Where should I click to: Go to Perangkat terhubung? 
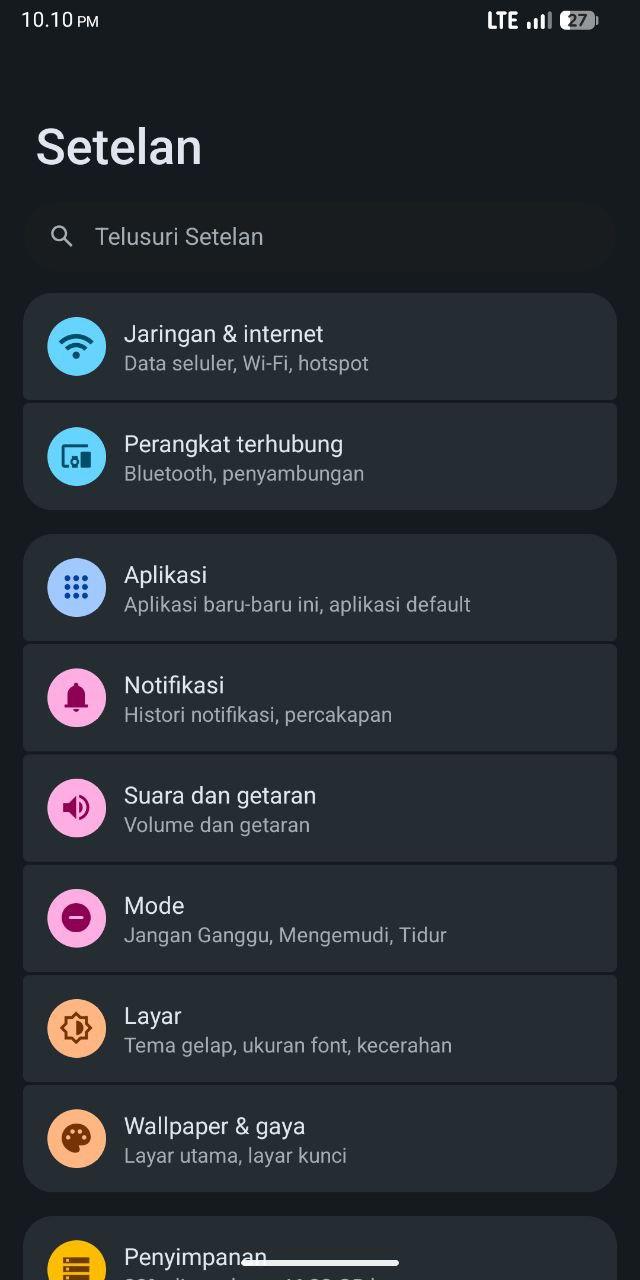pyautogui.click(x=320, y=457)
